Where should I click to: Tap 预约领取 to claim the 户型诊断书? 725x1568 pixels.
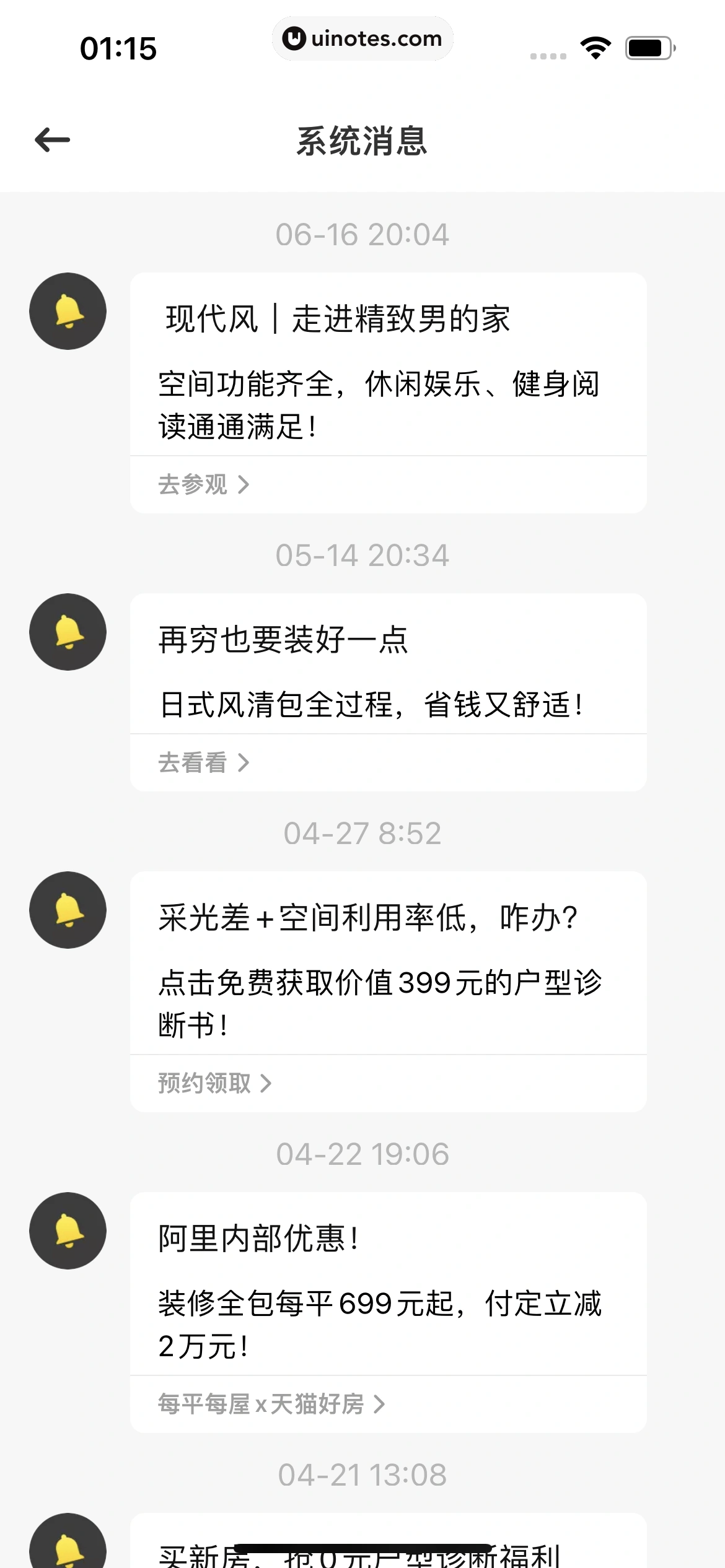pyautogui.click(x=204, y=1082)
